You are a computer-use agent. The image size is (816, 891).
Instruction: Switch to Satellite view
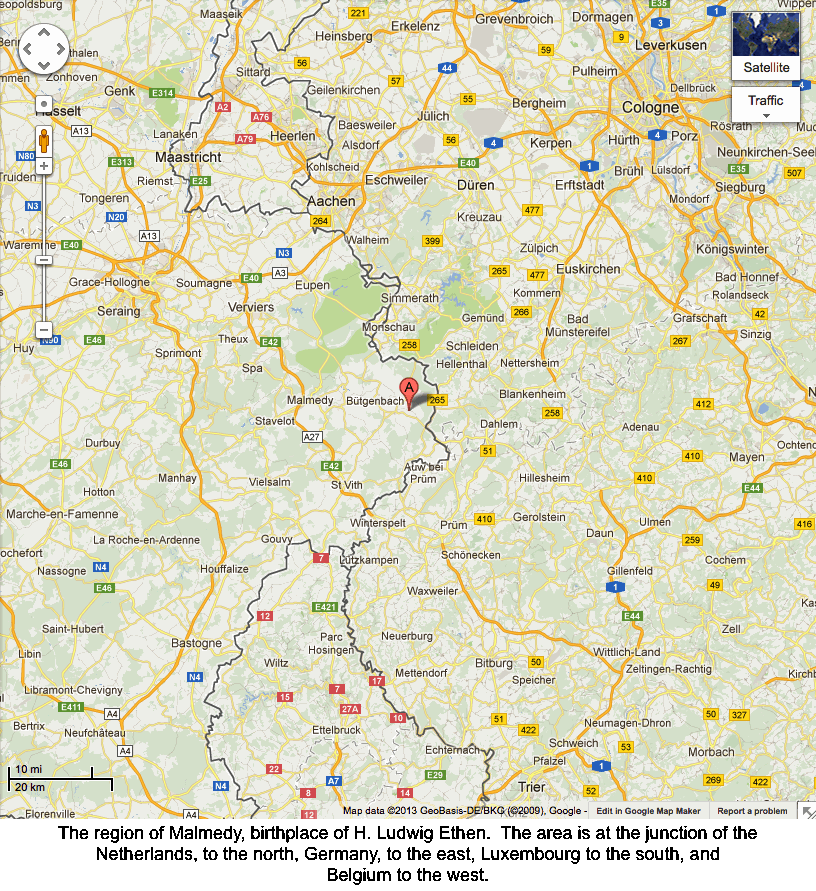click(x=766, y=46)
